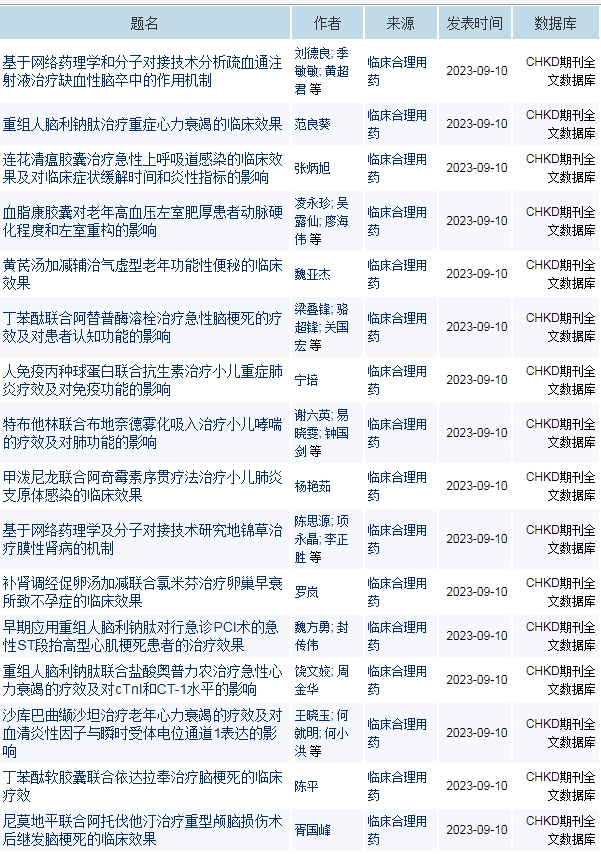601x857 pixels.
Task: View author 宁培's profile
Action: pos(305,380)
